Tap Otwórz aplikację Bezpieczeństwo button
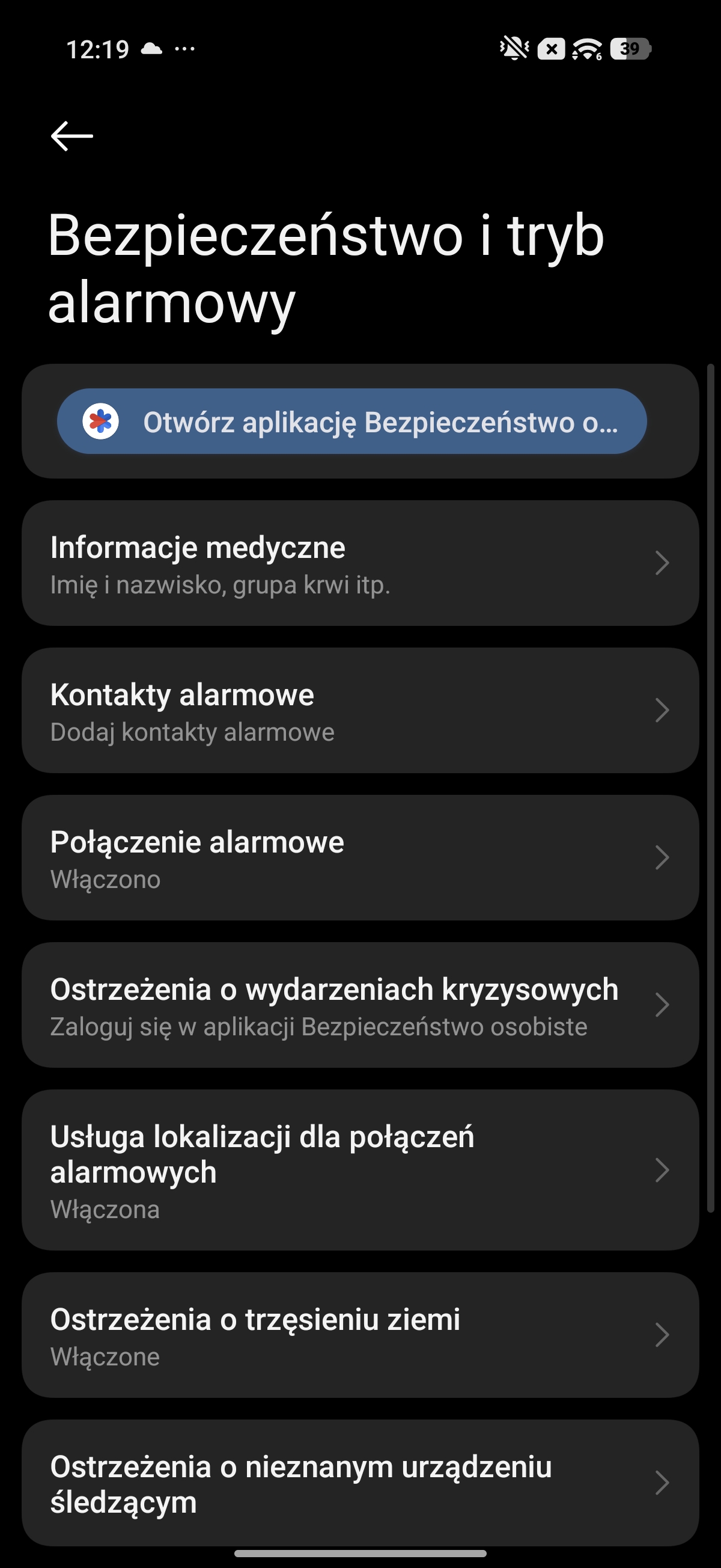Screen dimensions: 721x1568 point(351,421)
